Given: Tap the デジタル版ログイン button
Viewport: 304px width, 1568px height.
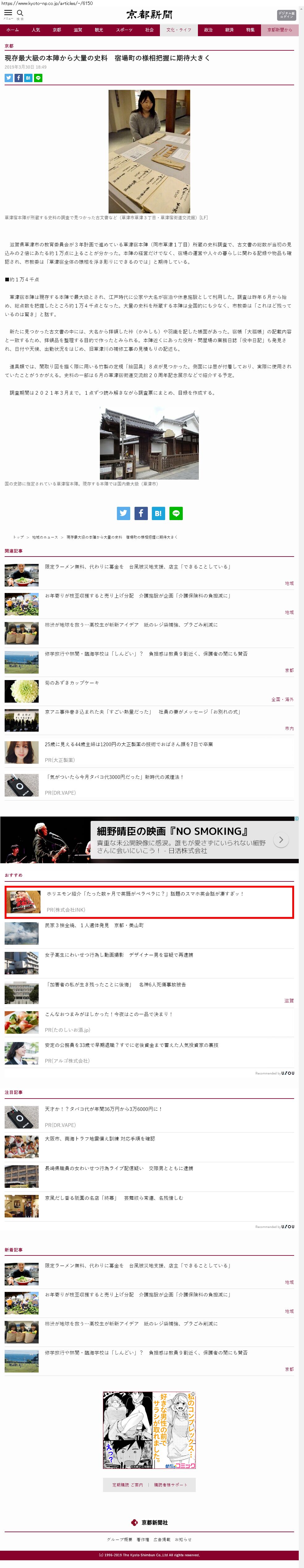Looking at the screenshot, I should click(x=286, y=15).
